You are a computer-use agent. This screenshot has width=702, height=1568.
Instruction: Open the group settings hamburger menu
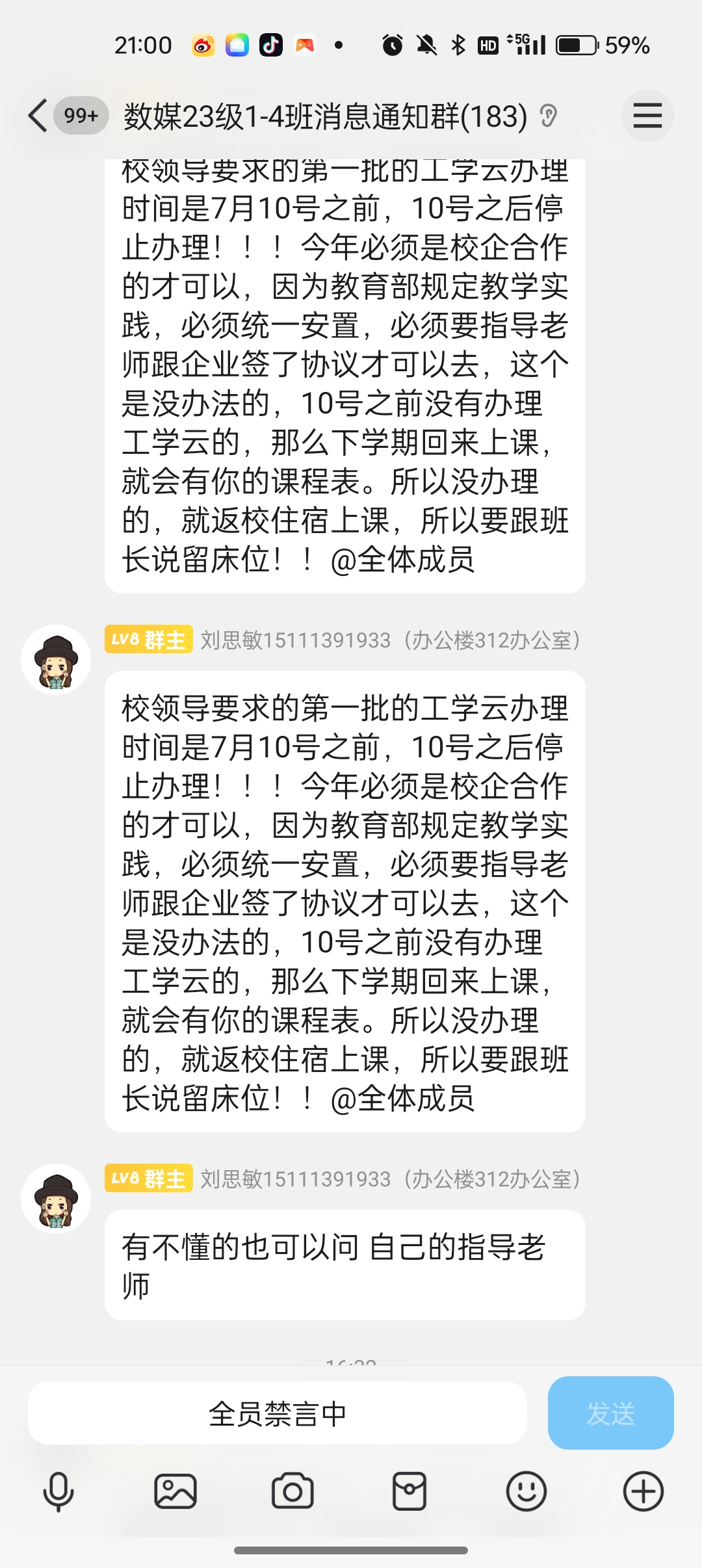[647, 116]
